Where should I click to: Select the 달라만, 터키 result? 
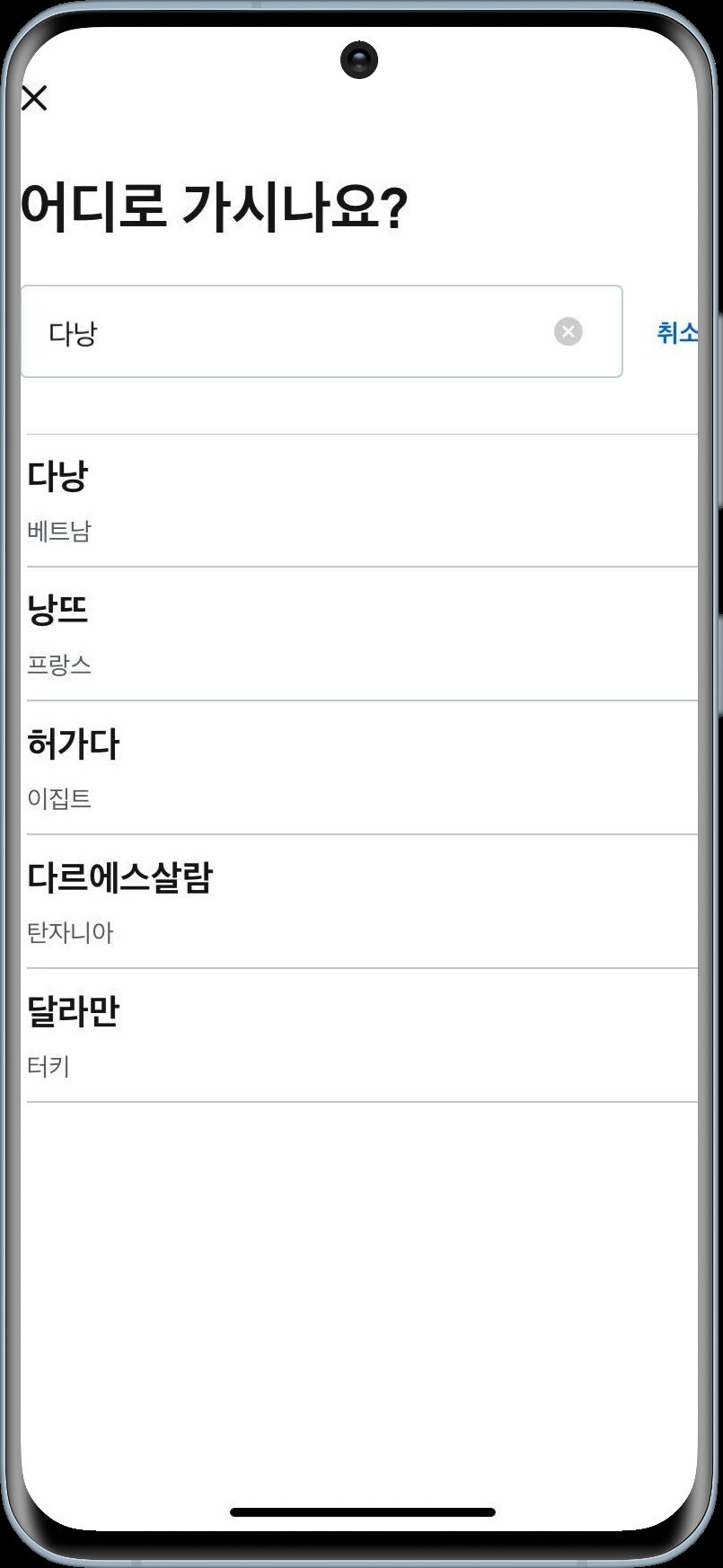359,1035
